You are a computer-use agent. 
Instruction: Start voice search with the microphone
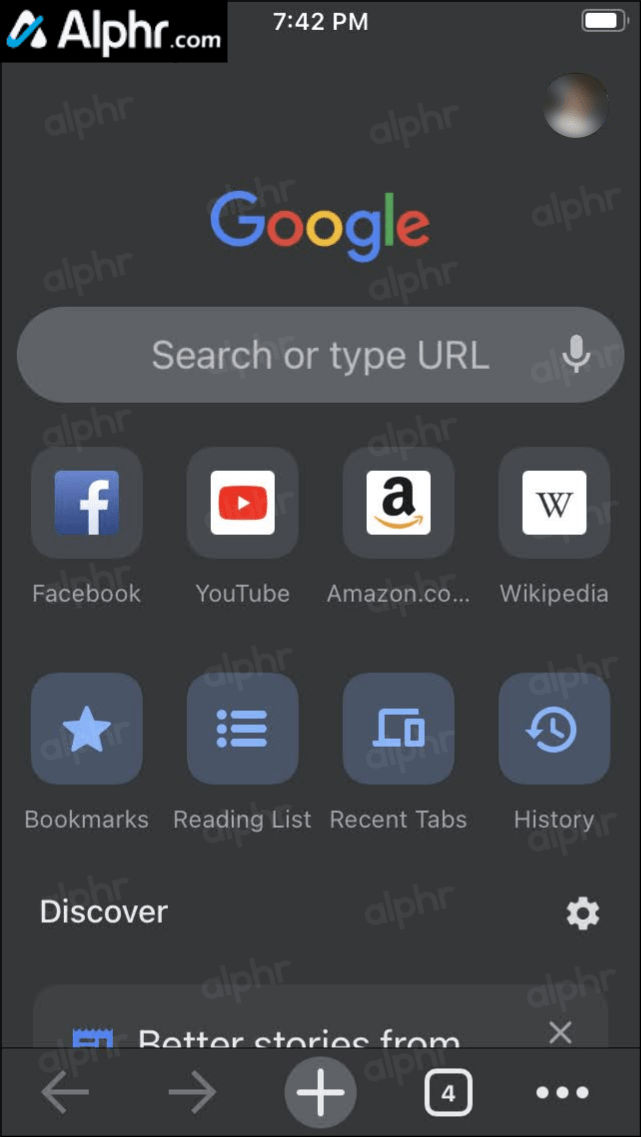click(x=576, y=354)
